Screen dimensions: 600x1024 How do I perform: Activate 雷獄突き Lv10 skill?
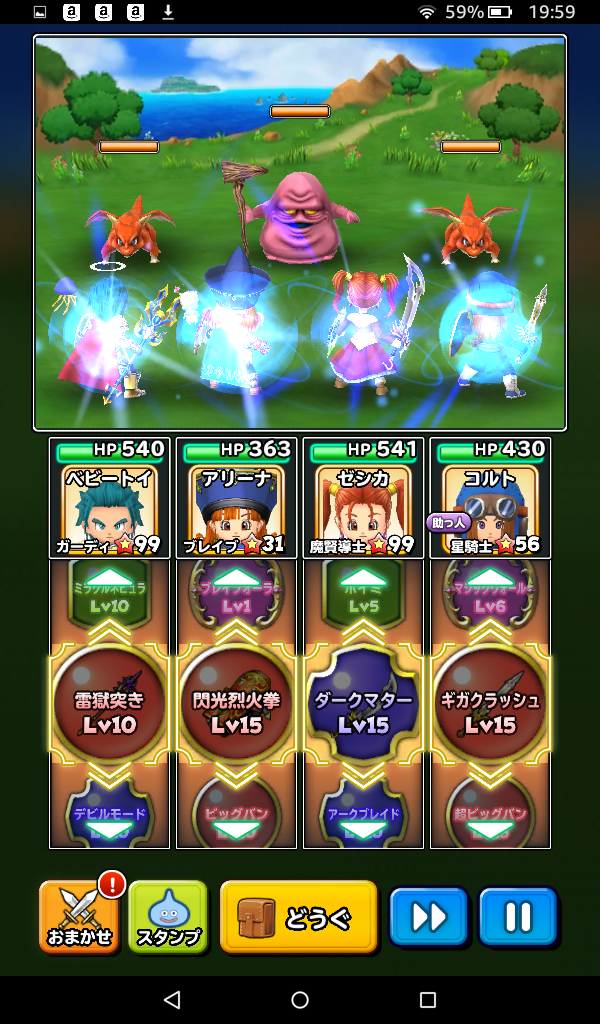coord(109,704)
